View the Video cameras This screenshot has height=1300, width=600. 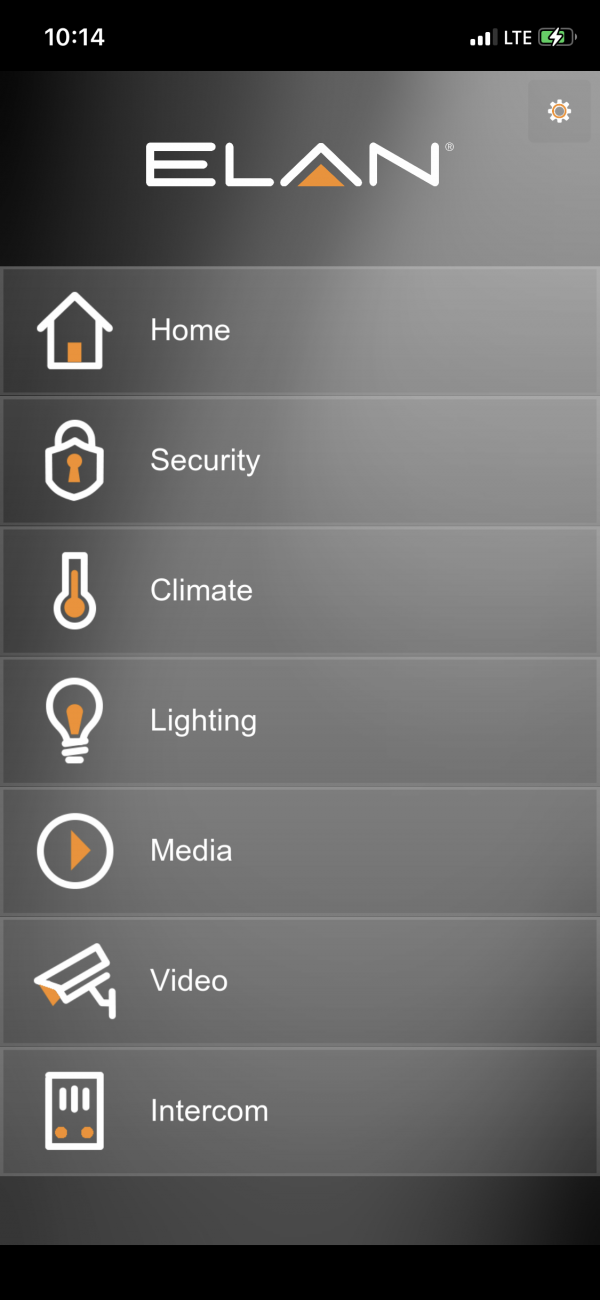[300, 981]
